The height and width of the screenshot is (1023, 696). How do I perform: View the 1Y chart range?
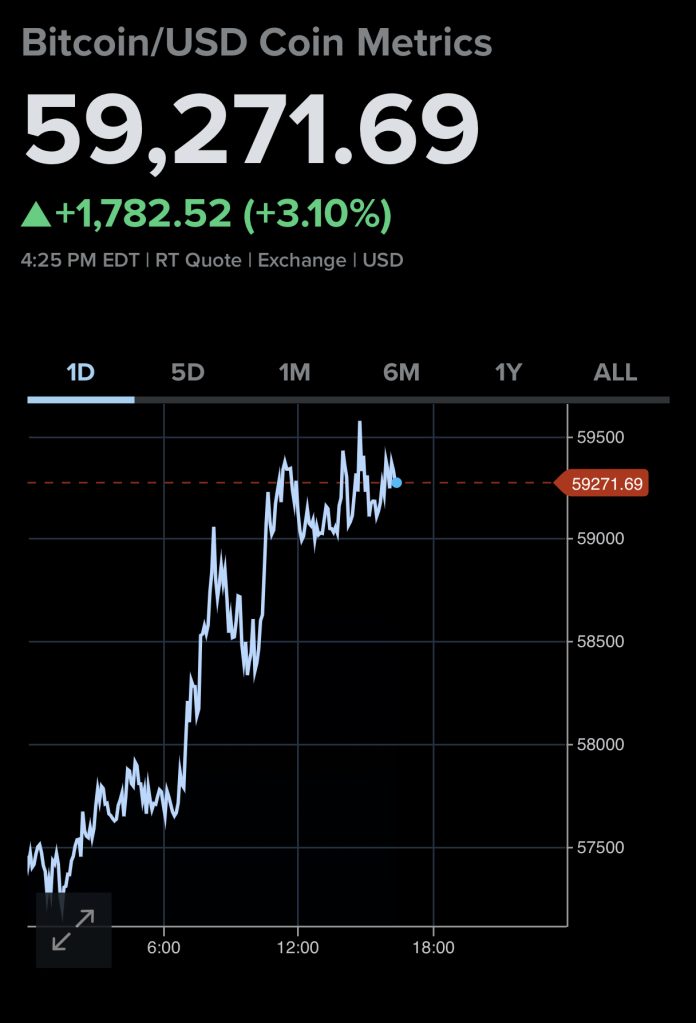coord(508,373)
